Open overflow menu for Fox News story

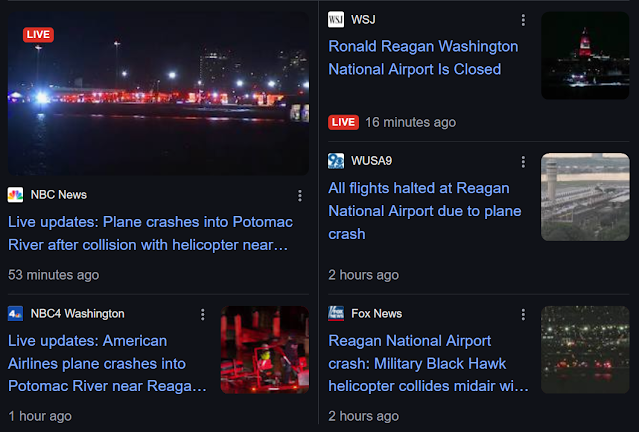[522, 315]
